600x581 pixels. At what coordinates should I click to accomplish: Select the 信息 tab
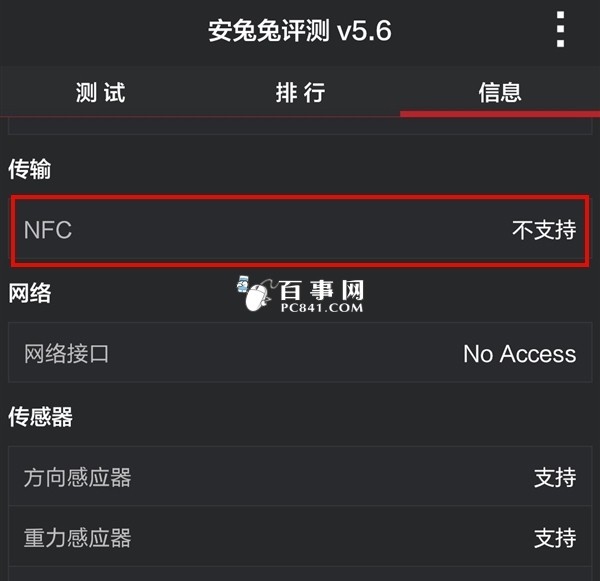click(499, 93)
